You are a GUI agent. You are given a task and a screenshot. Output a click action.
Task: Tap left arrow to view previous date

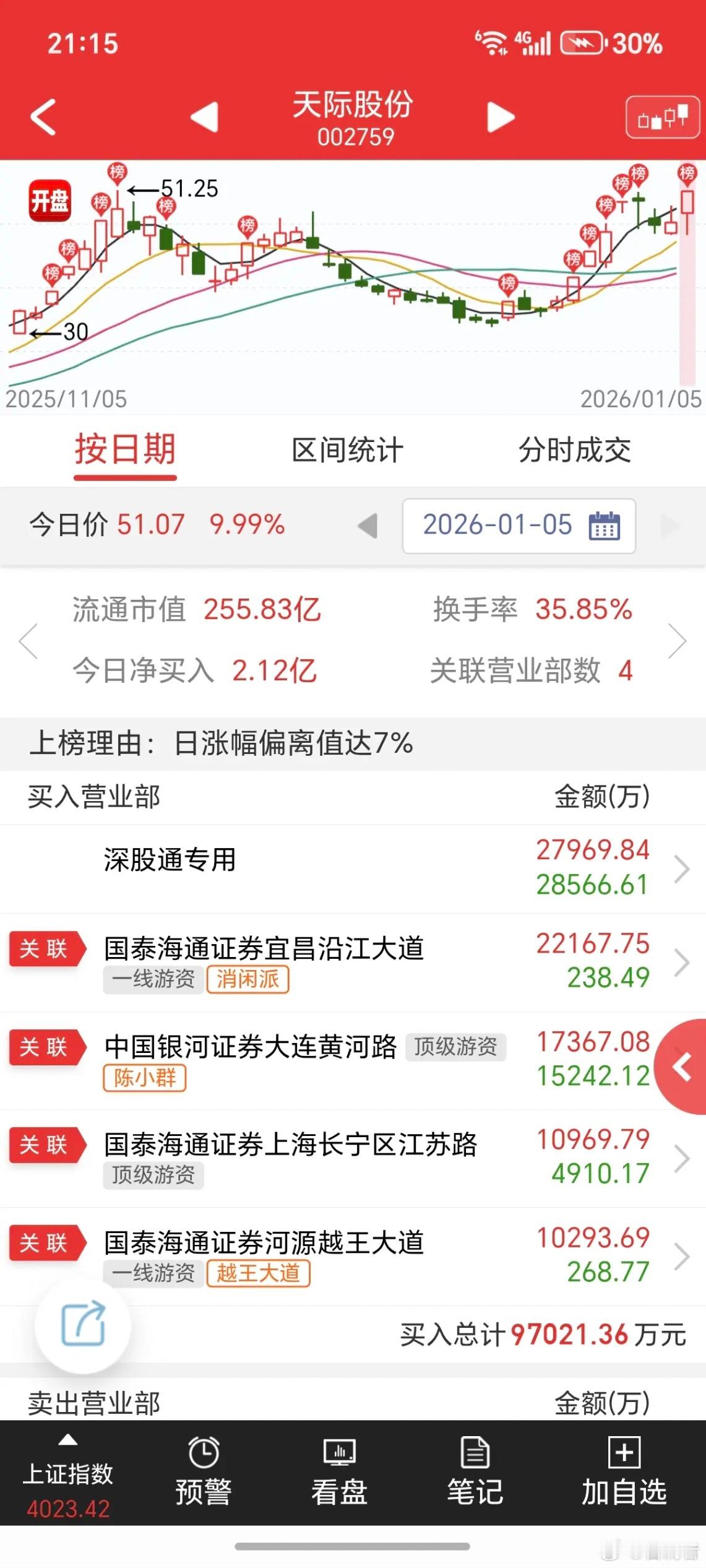[368, 526]
